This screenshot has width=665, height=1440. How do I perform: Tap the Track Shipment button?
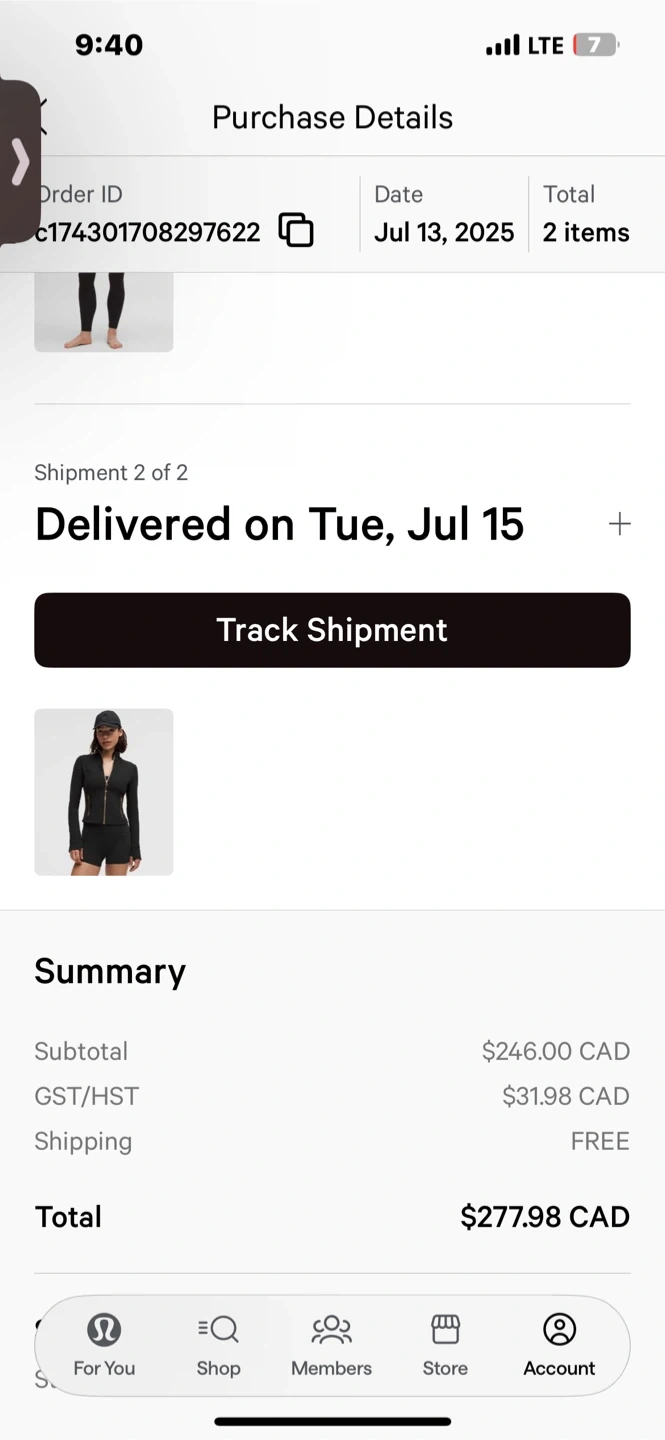click(x=332, y=630)
